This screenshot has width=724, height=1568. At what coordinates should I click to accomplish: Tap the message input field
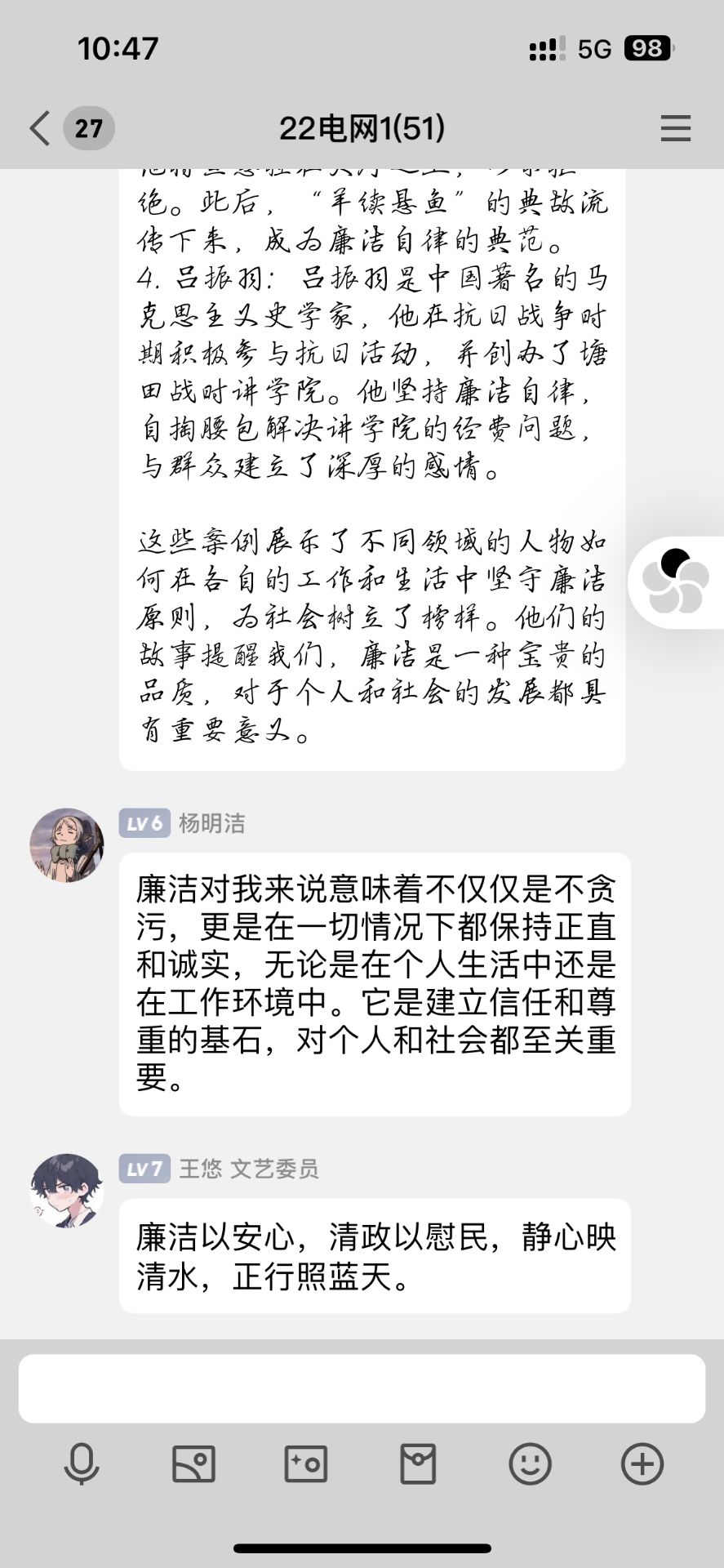click(362, 1389)
